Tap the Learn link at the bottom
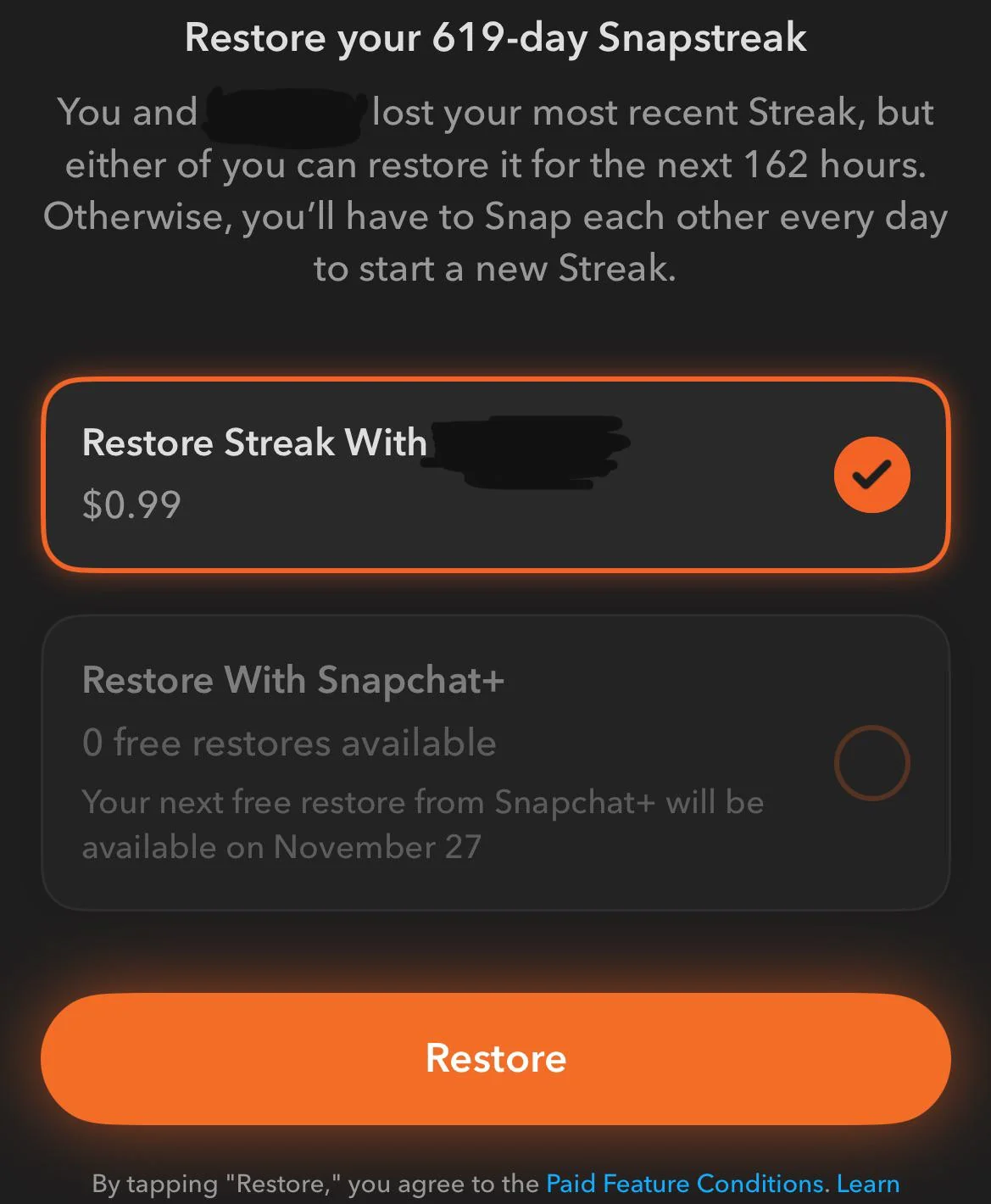991x1204 pixels. click(x=866, y=1183)
